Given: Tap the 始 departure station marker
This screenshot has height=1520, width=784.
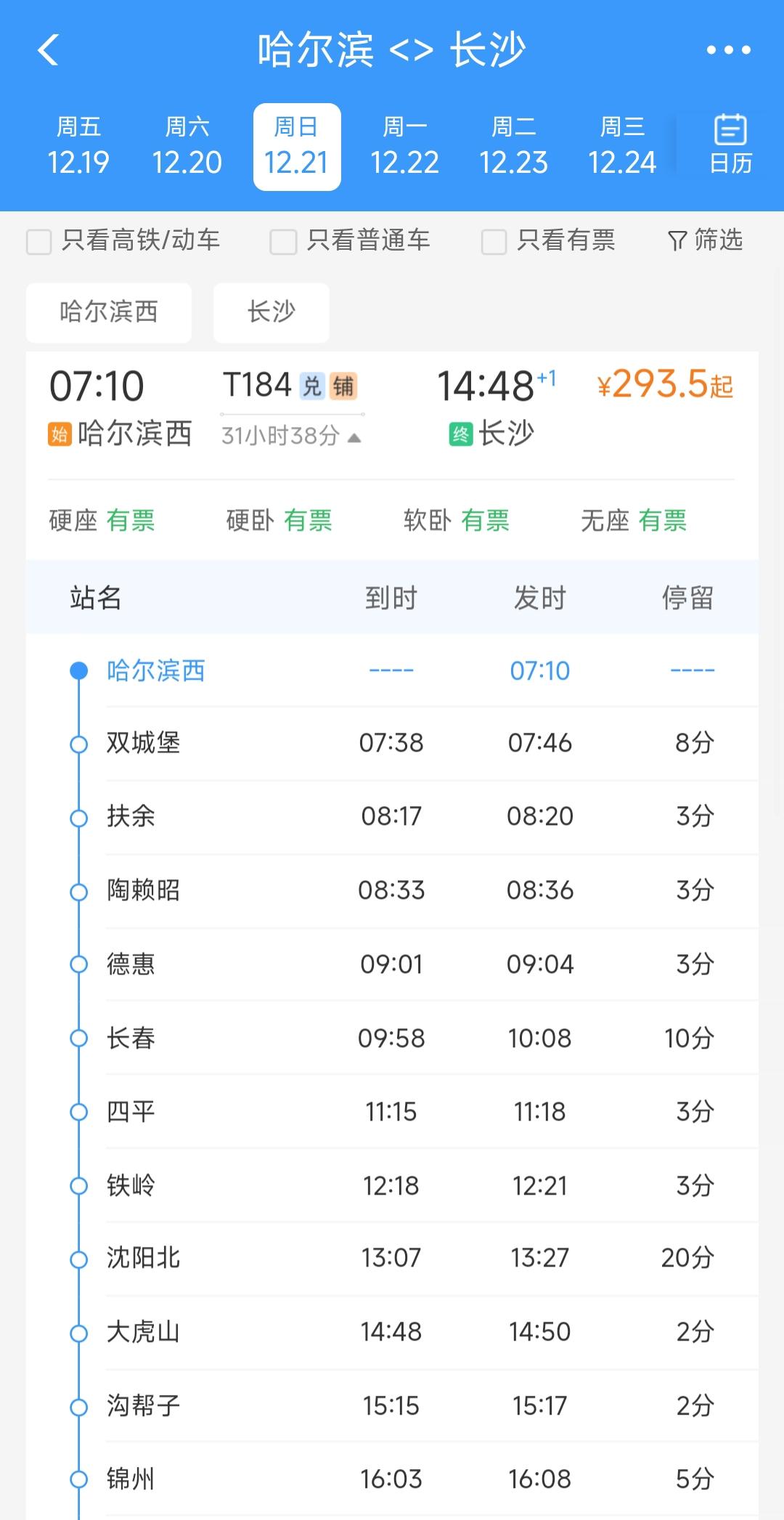Looking at the screenshot, I should click(60, 434).
